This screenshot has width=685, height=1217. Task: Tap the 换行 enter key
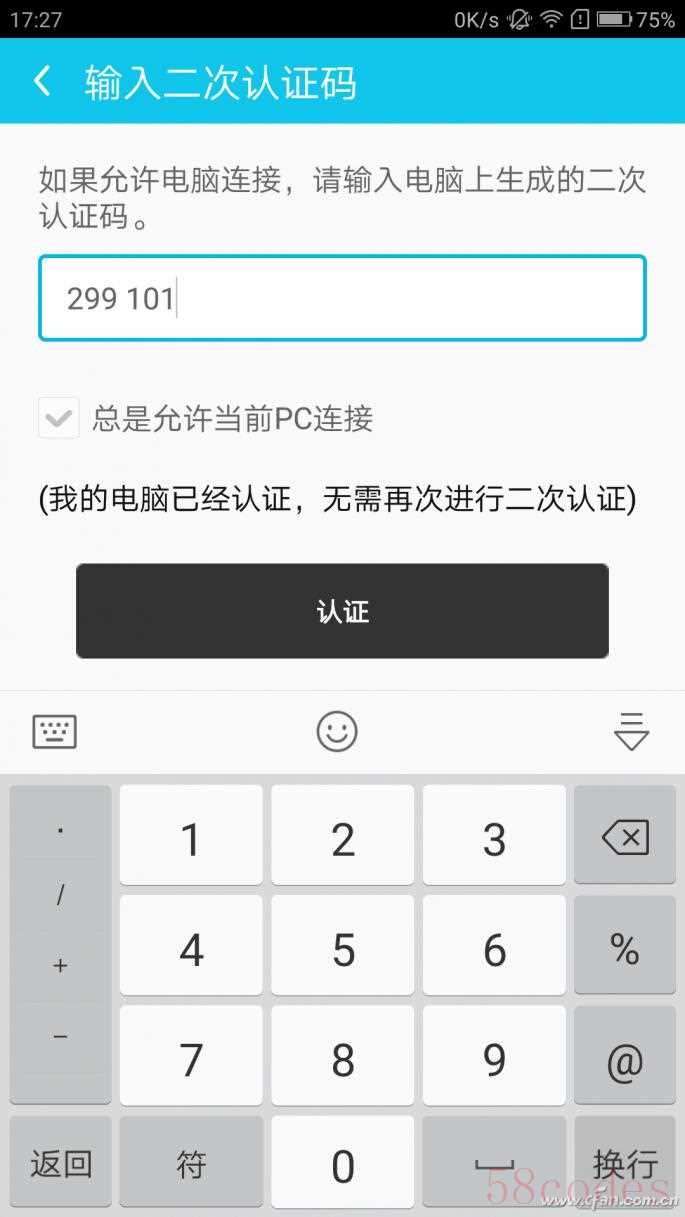(x=625, y=1162)
